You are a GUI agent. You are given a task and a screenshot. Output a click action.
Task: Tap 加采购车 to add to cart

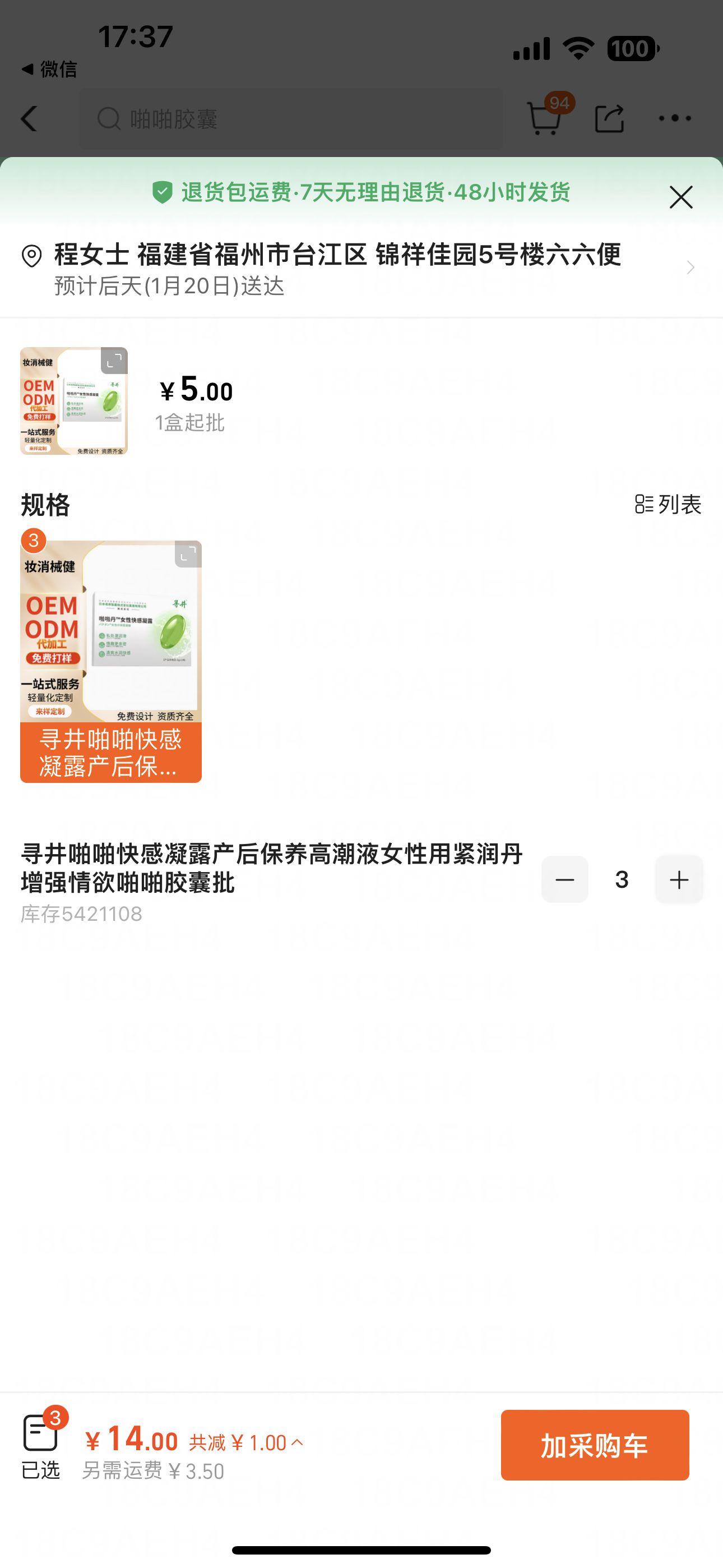tap(594, 1445)
